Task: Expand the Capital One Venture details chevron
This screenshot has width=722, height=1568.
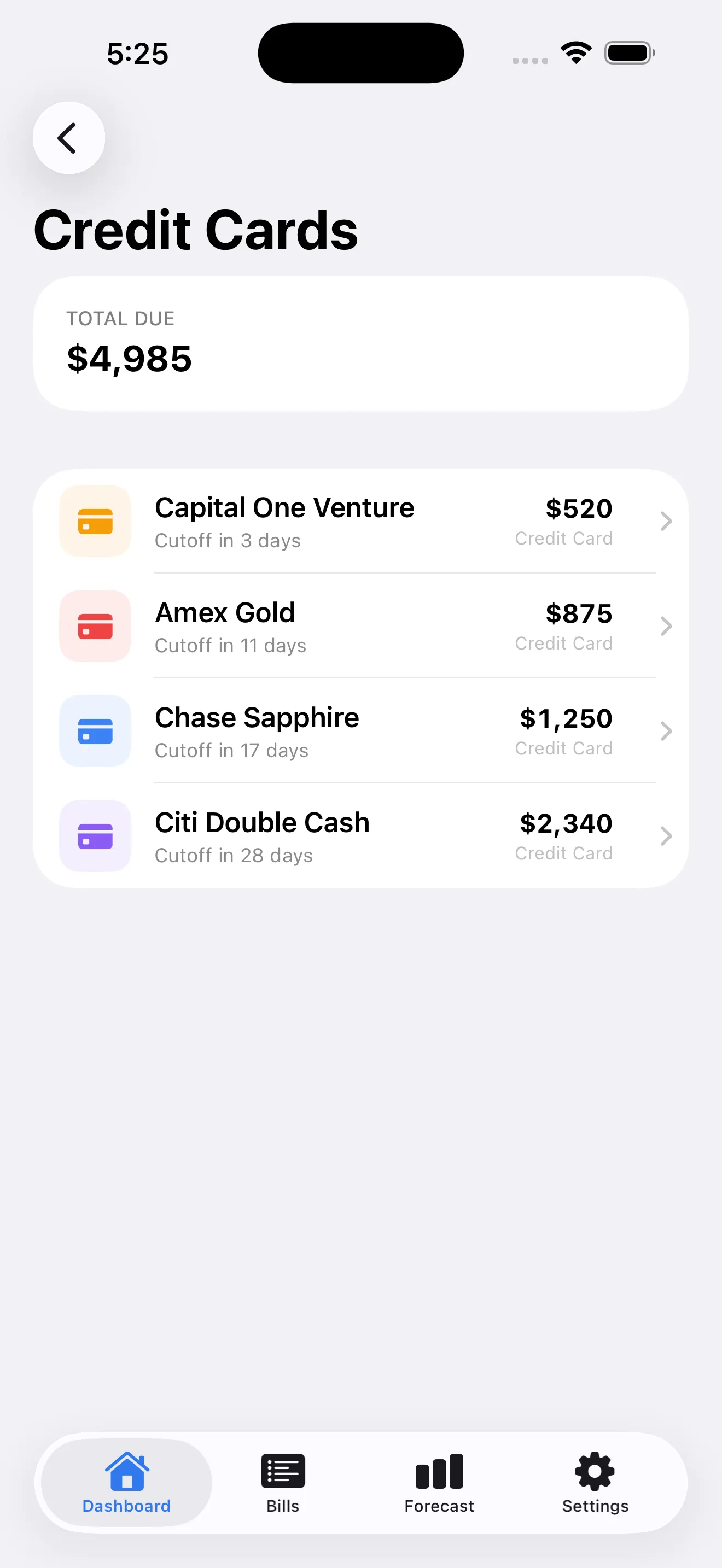Action: 666,522
